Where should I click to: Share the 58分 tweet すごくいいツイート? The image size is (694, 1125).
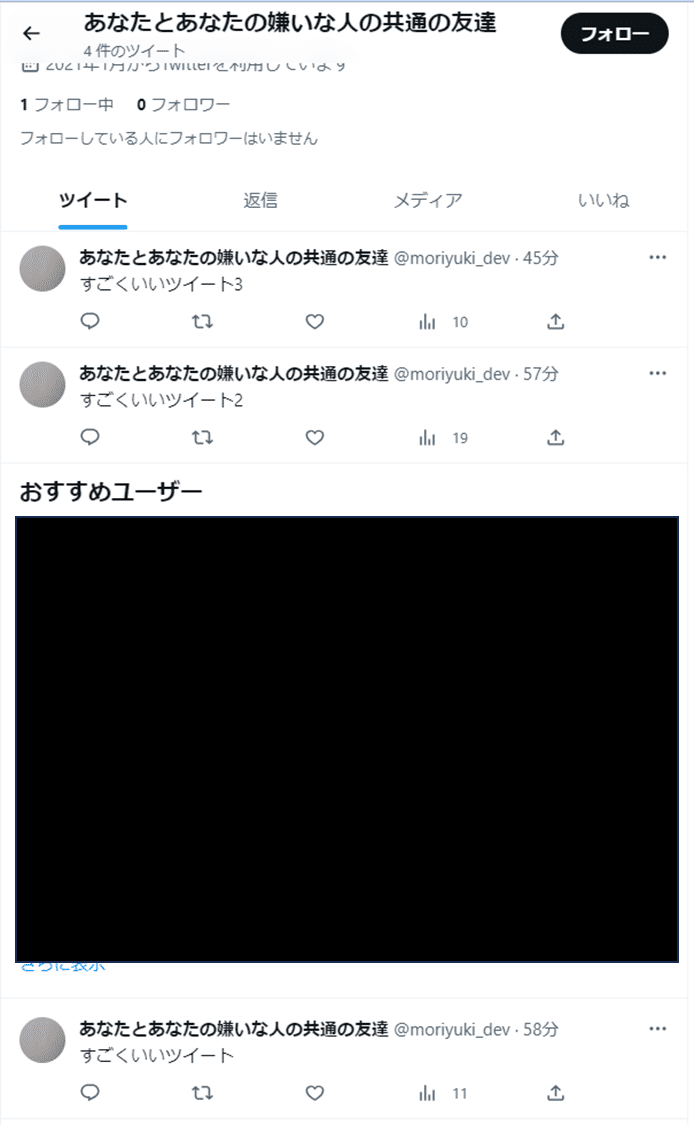(x=555, y=1093)
